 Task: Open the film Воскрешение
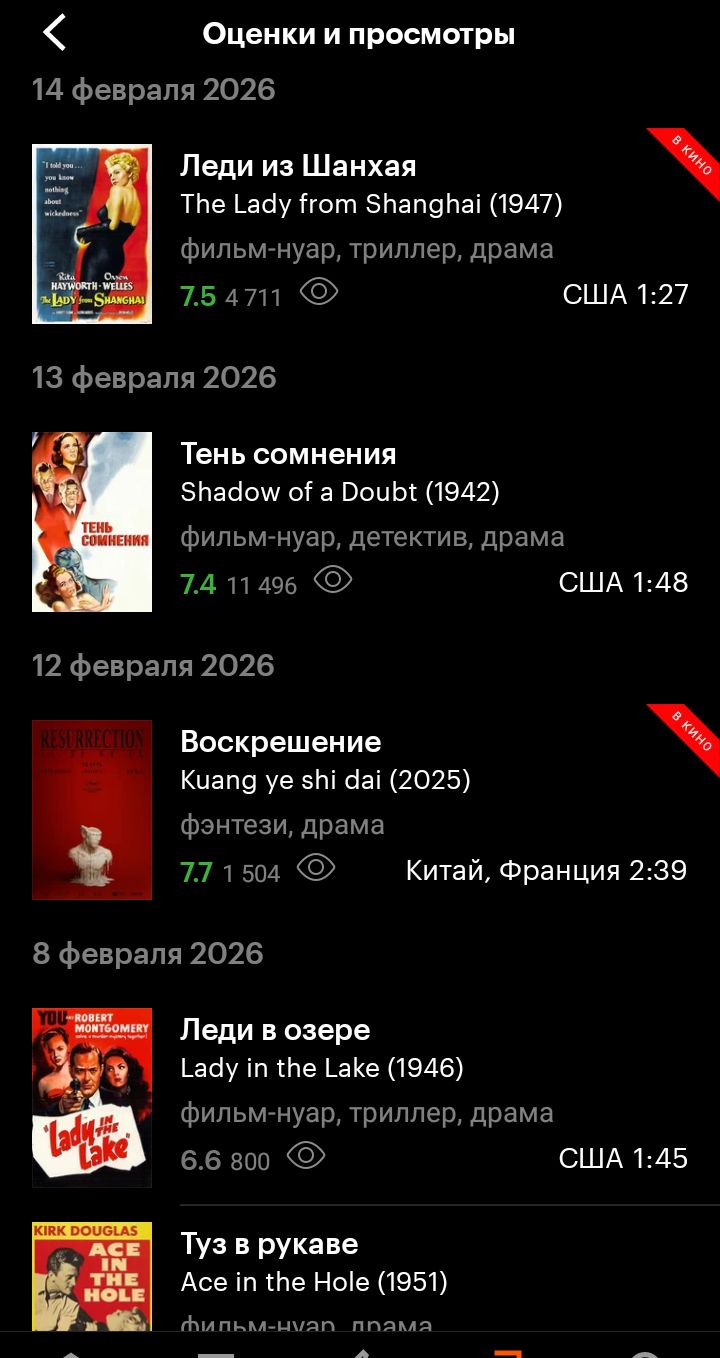[x=280, y=742]
